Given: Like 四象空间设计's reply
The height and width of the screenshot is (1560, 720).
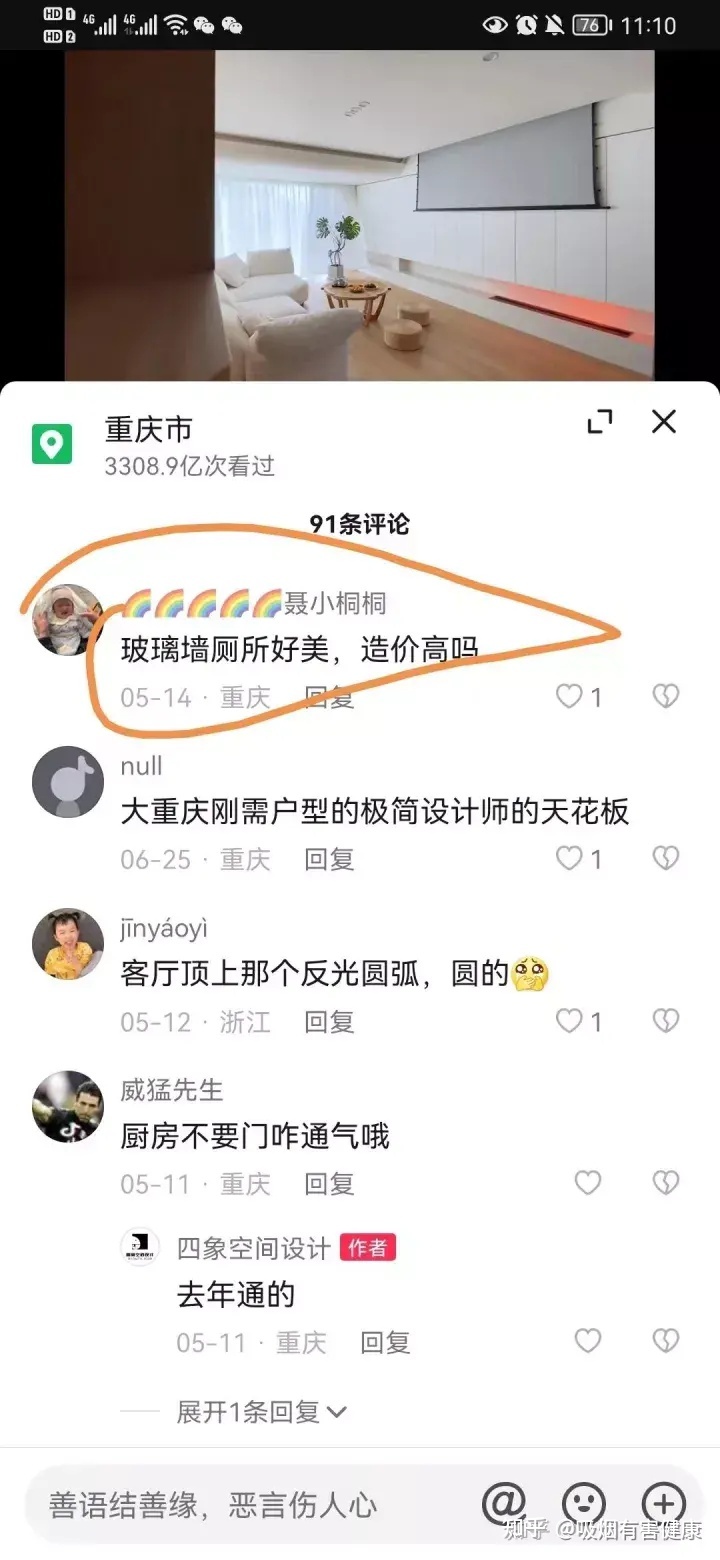Looking at the screenshot, I should tap(588, 1342).
